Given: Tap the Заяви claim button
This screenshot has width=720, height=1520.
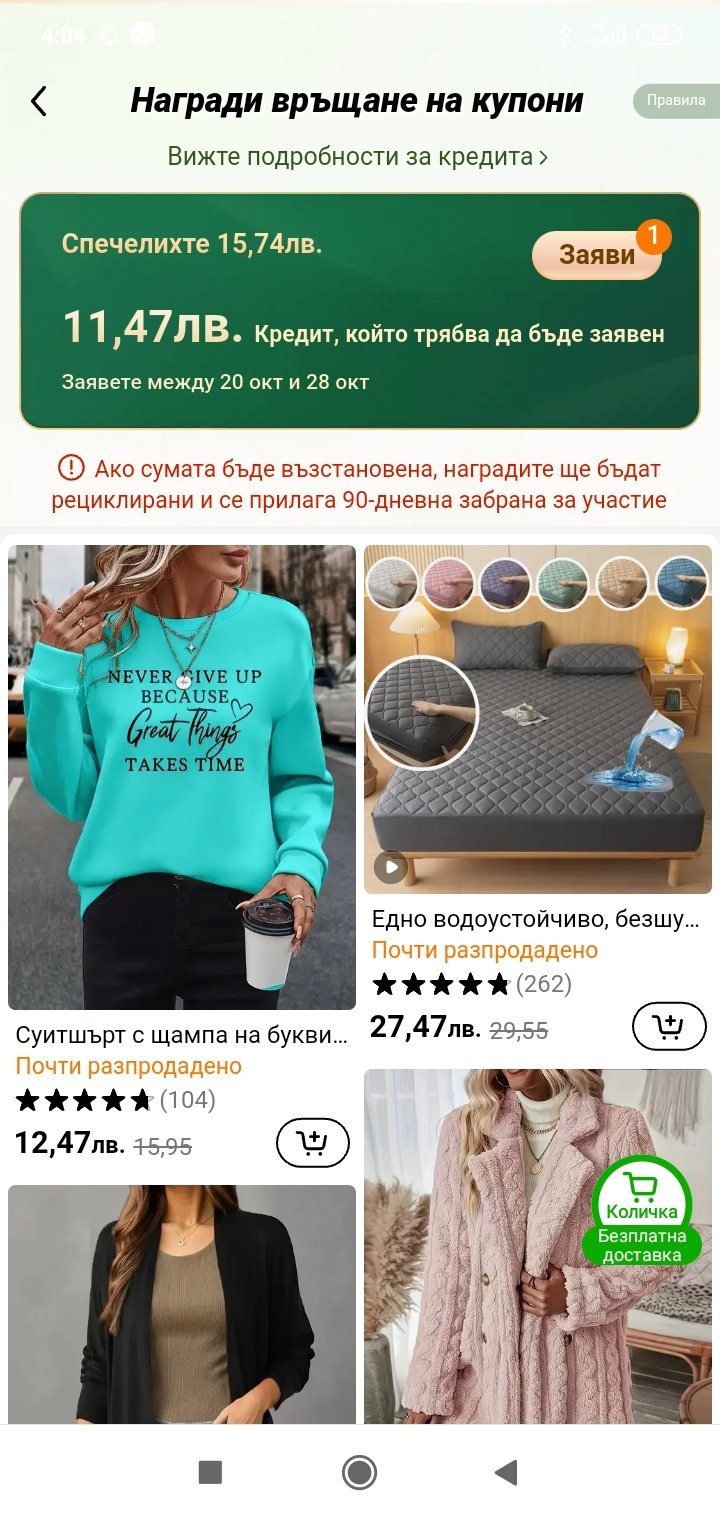Looking at the screenshot, I should pos(597,255).
